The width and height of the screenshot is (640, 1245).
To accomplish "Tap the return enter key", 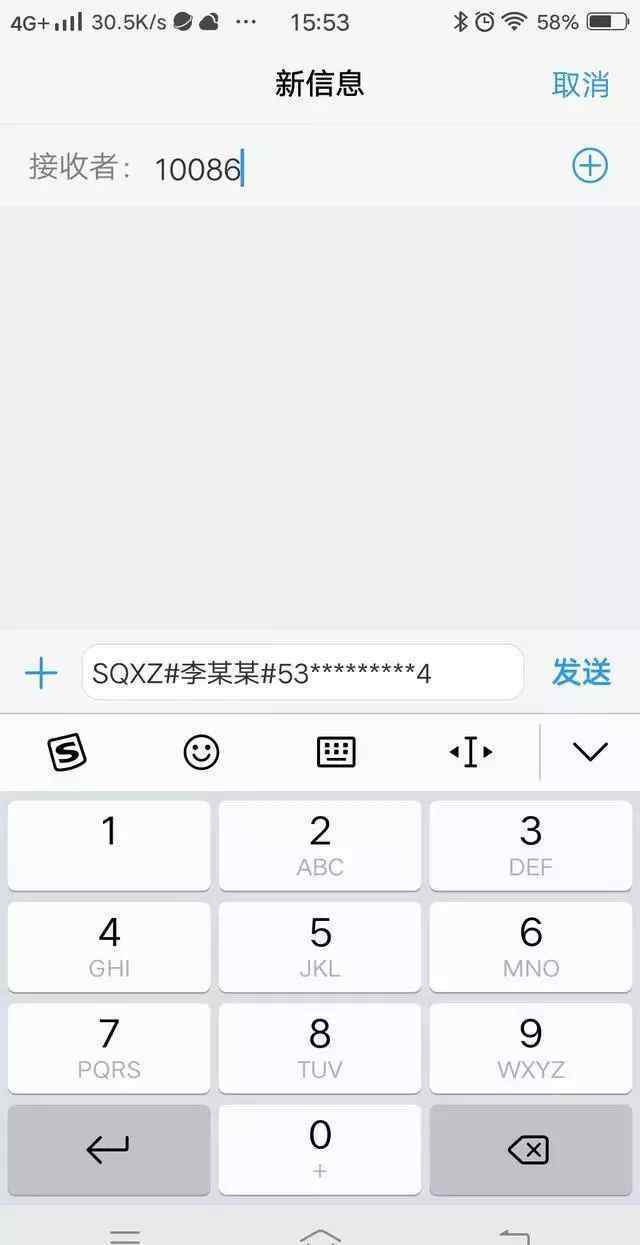I will (x=109, y=1150).
